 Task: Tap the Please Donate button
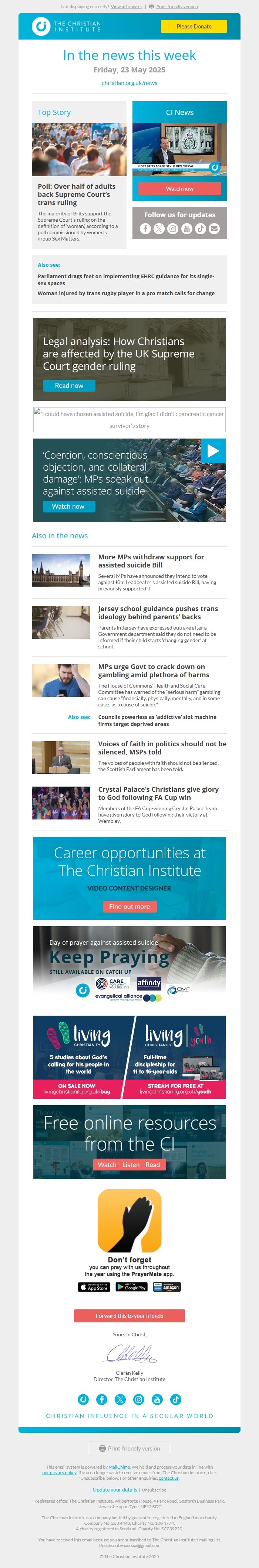coord(194,26)
